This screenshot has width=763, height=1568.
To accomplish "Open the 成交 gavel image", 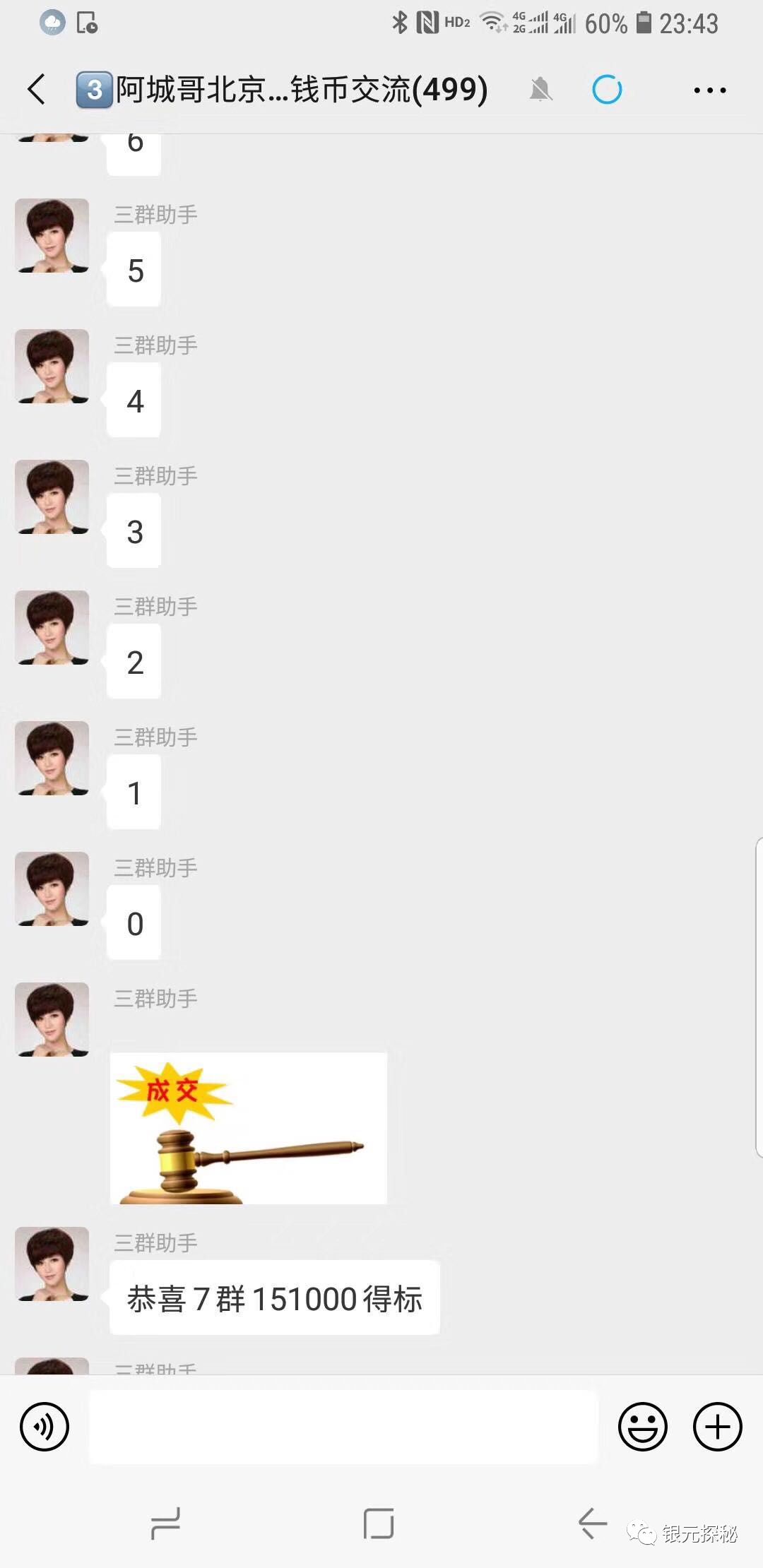I will [x=249, y=1128].
